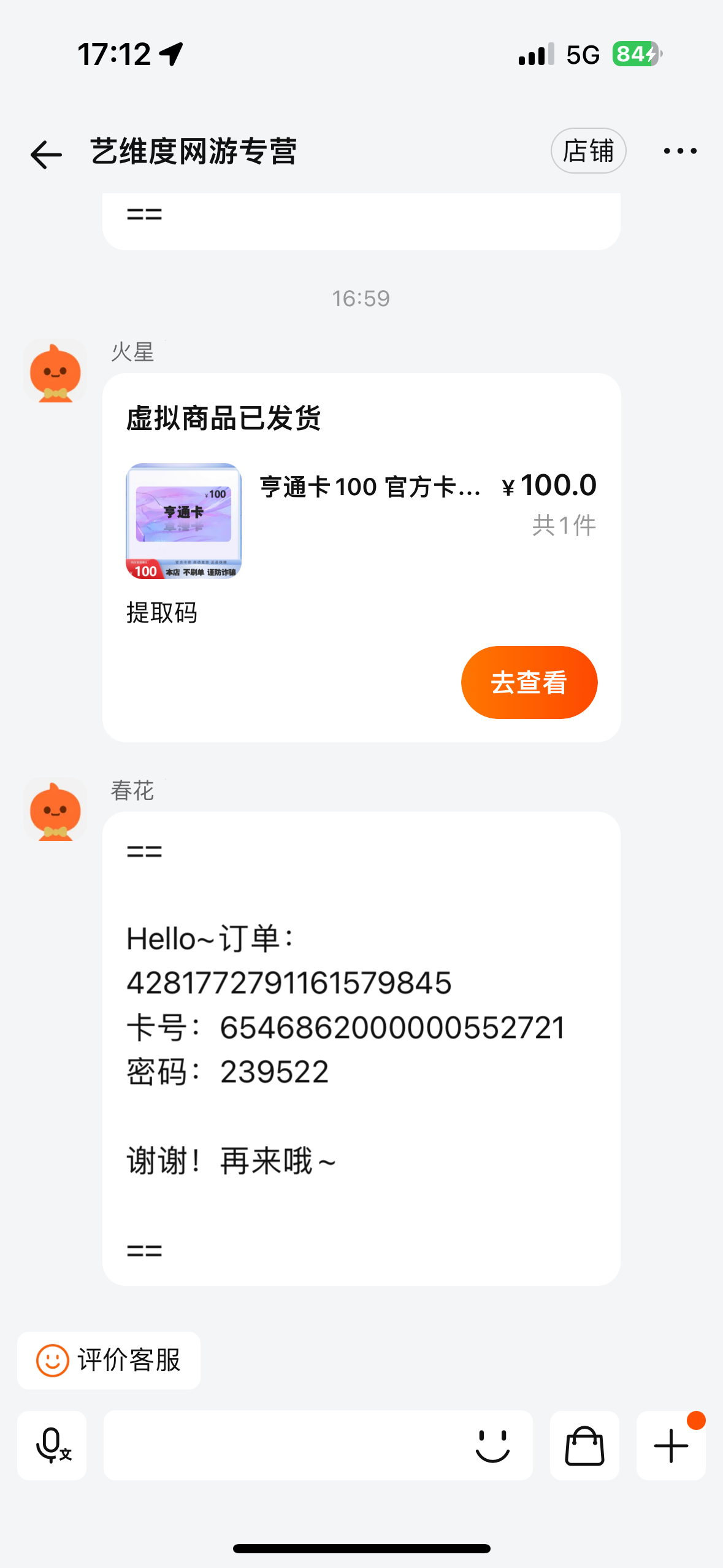View 火星 customer service avatar
The width and height of the screenshot is (723, 1568).
pyautogui.click(x=55, y=371)
